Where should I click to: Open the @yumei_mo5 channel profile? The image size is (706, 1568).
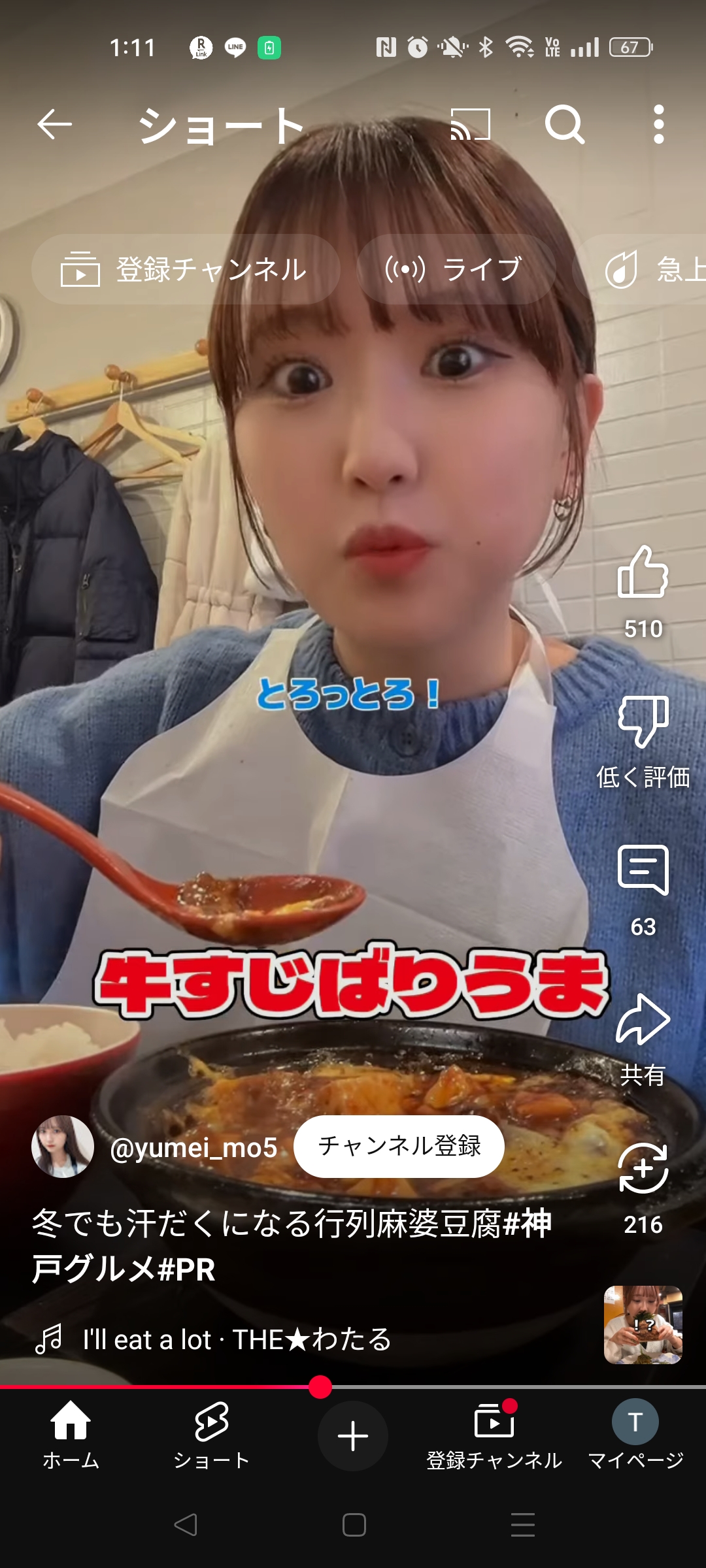pos(193,1148)
